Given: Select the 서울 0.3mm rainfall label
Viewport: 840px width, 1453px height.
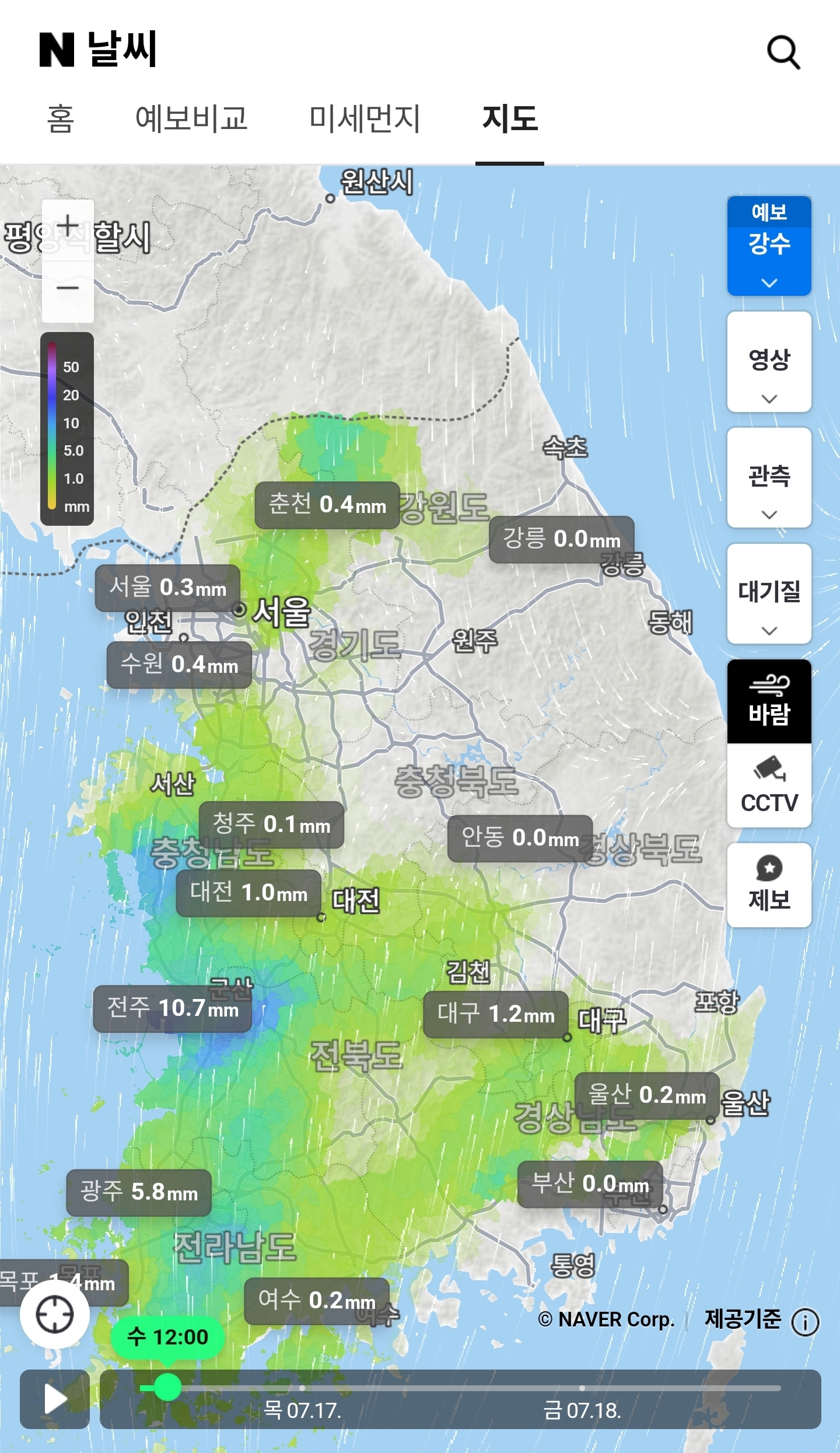Looking at the screenshot, I should 167,588.
